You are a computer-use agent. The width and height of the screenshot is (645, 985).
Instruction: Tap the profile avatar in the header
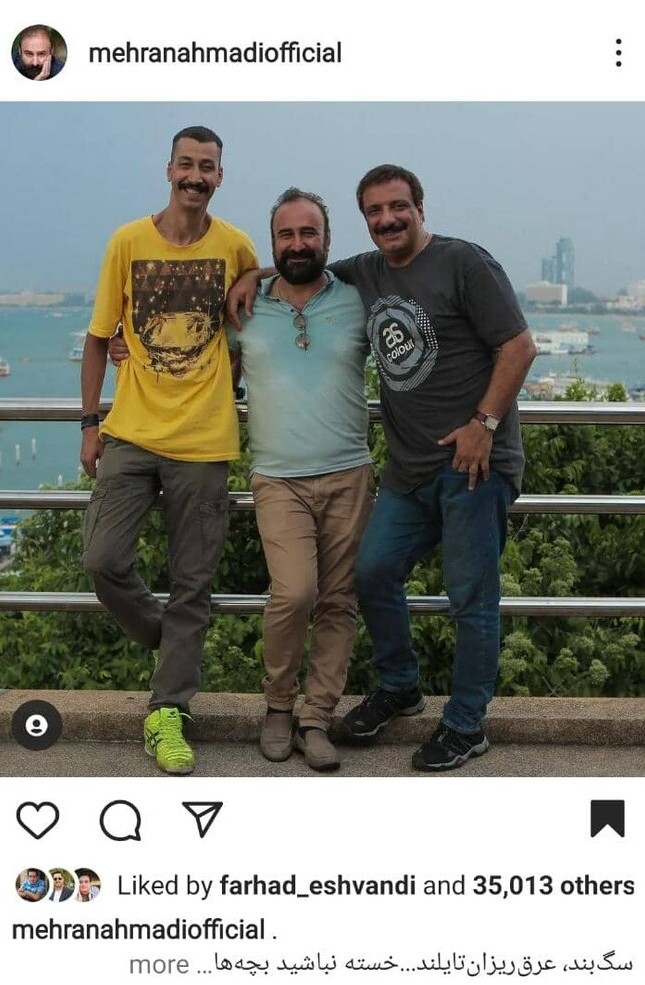[39, 52]
